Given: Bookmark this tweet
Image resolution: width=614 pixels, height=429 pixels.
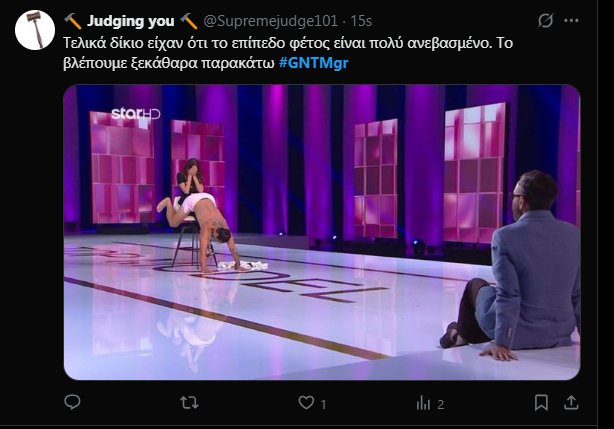Looking at the screenshot, I should tap(541, 403).
